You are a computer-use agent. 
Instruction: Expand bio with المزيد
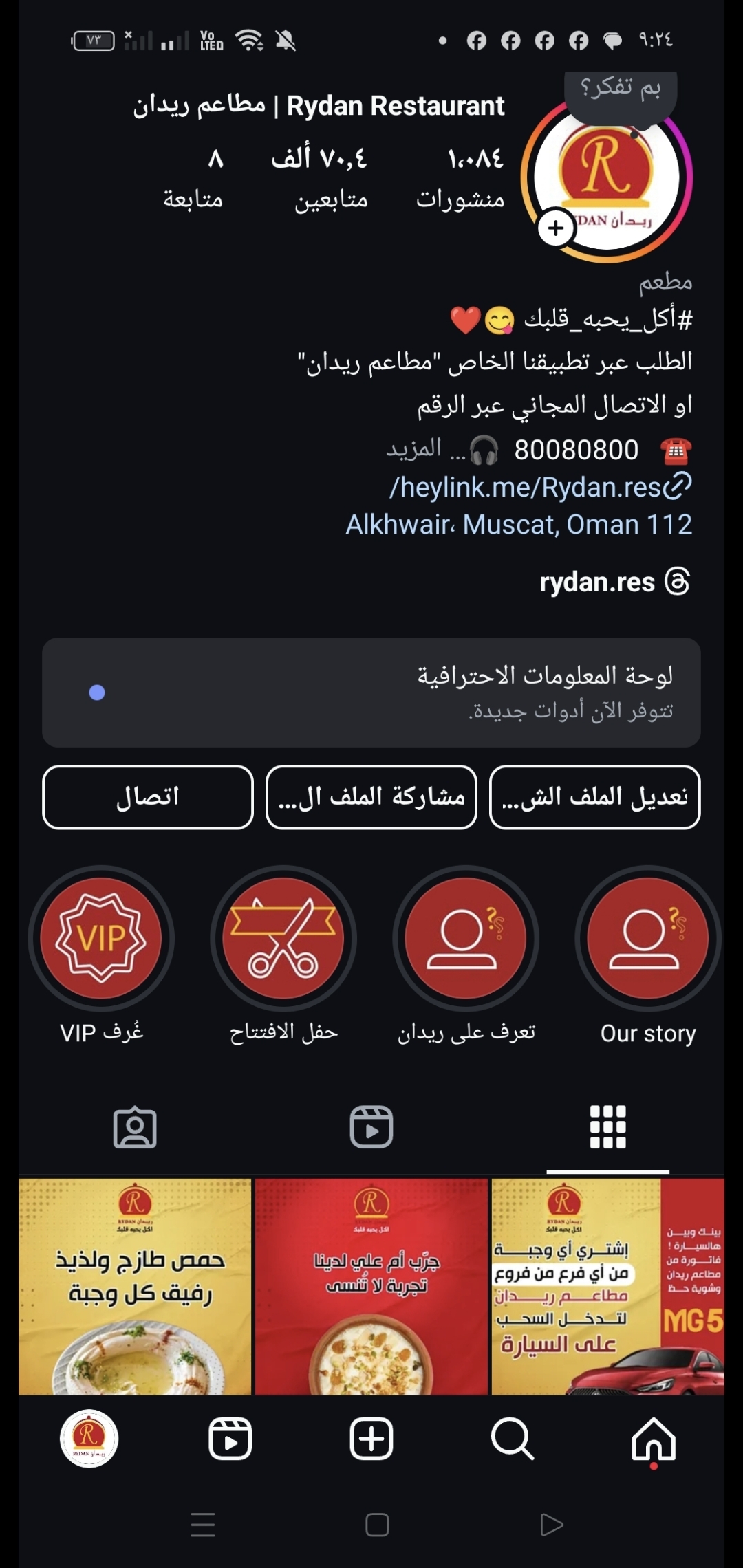tap(413, 449)
